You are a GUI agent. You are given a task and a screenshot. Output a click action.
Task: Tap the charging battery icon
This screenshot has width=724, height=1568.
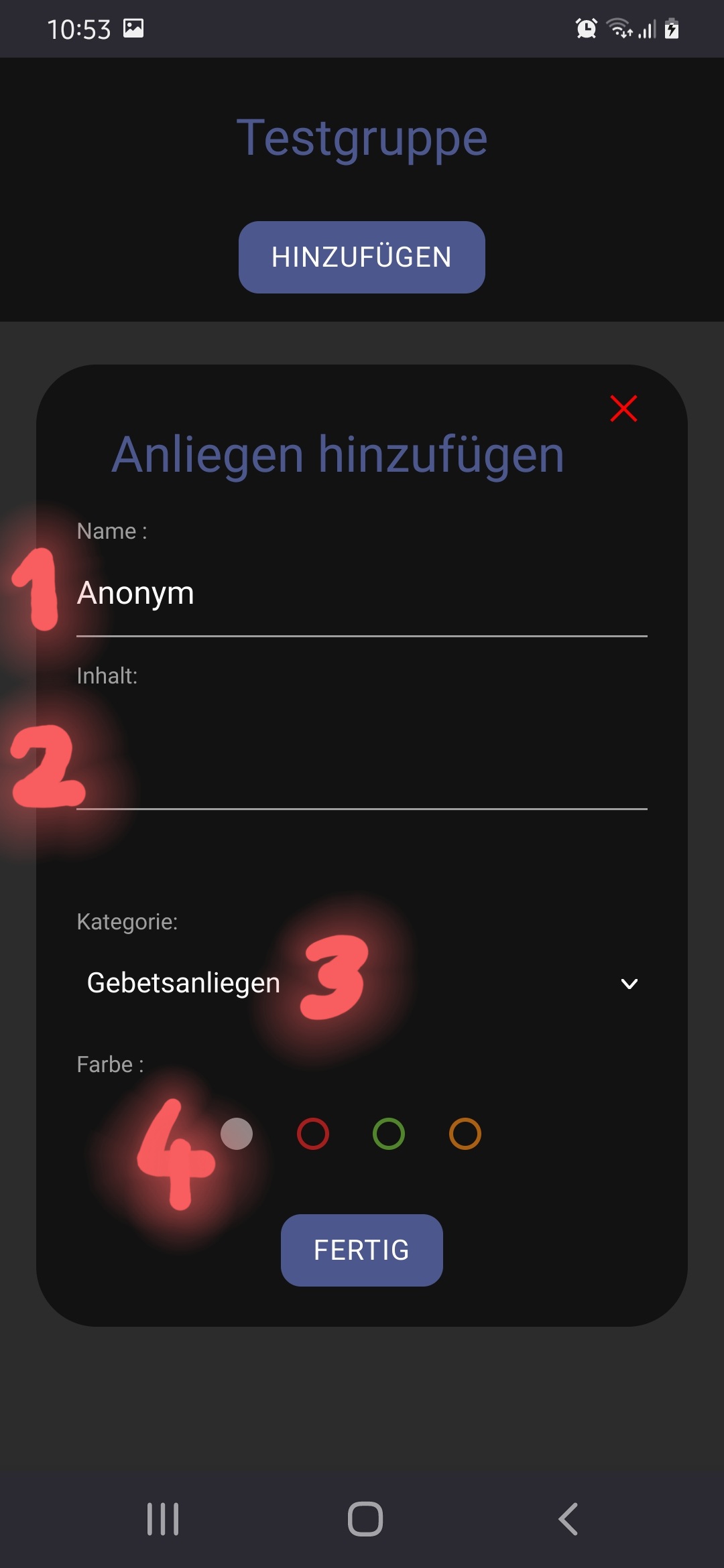coord(672,28)
